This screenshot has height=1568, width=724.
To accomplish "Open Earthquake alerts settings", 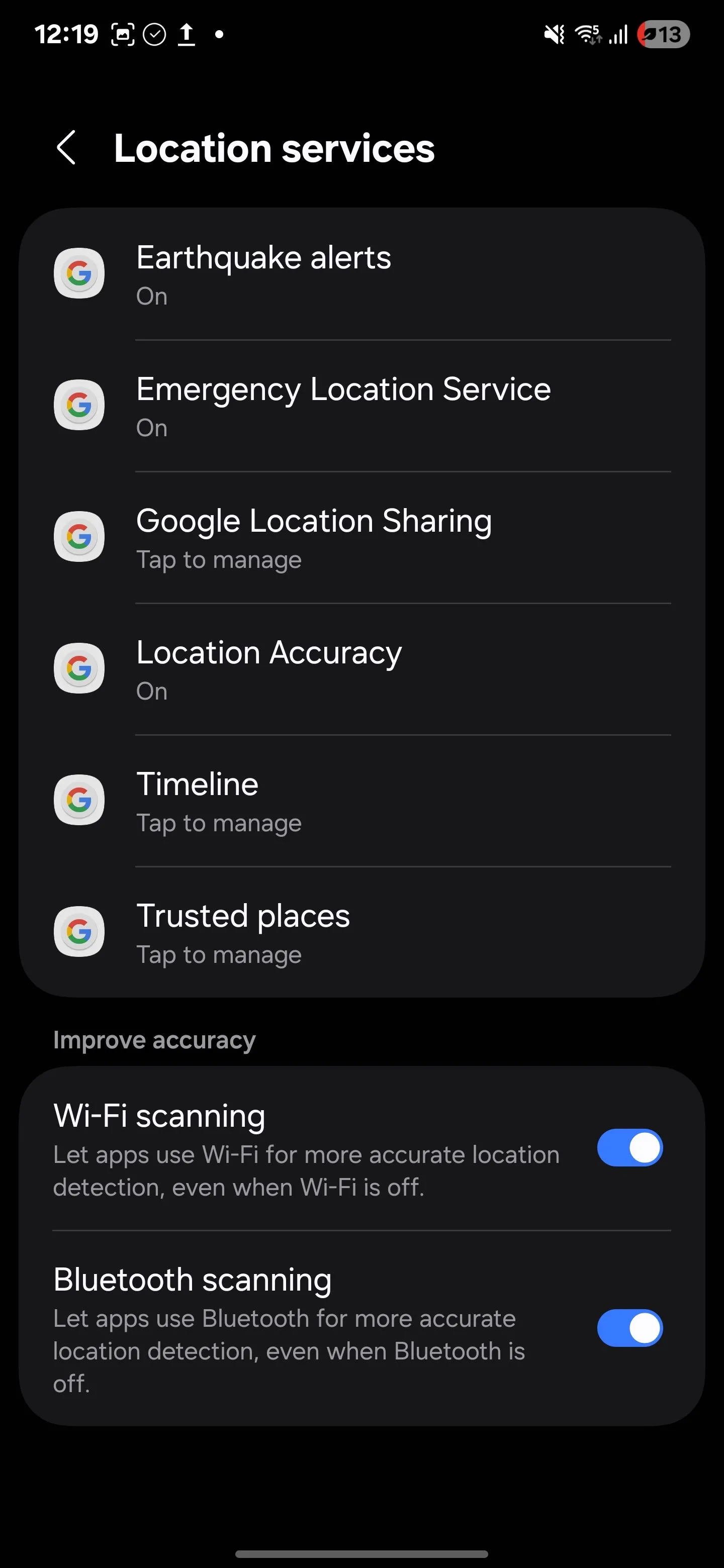I will click(361, 274).
